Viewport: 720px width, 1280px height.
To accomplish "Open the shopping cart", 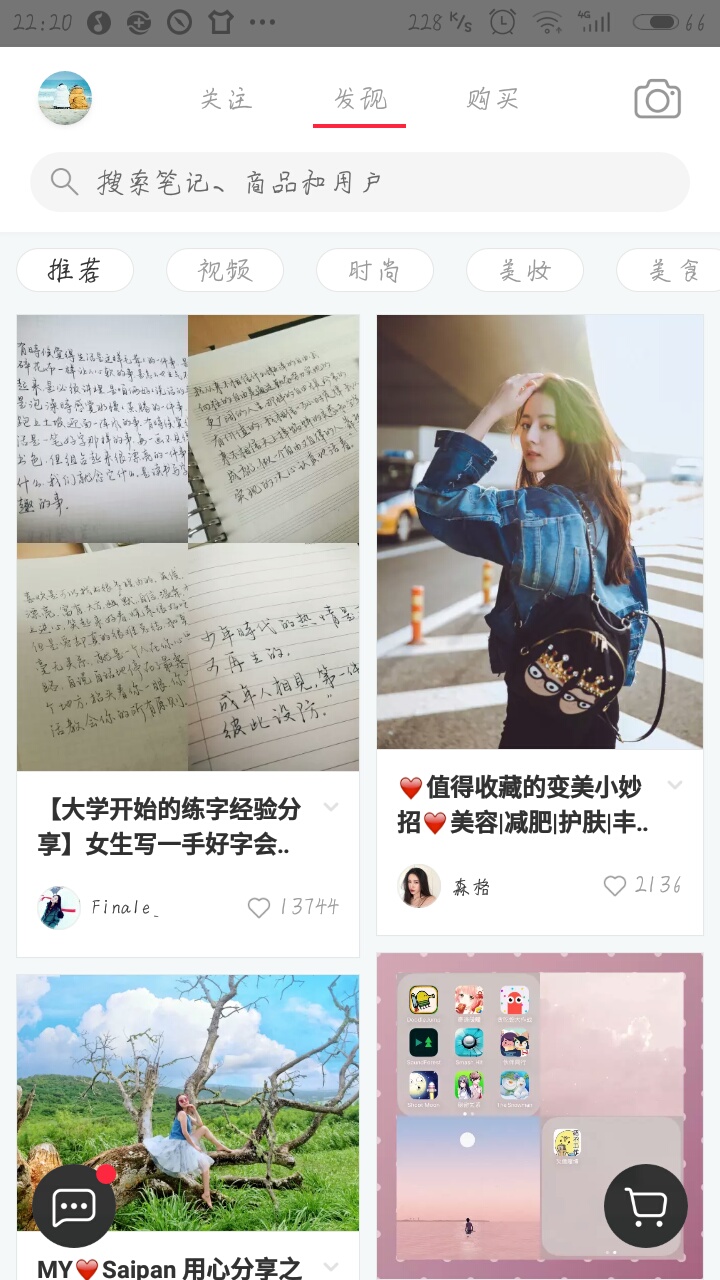I will (645, 1206).
